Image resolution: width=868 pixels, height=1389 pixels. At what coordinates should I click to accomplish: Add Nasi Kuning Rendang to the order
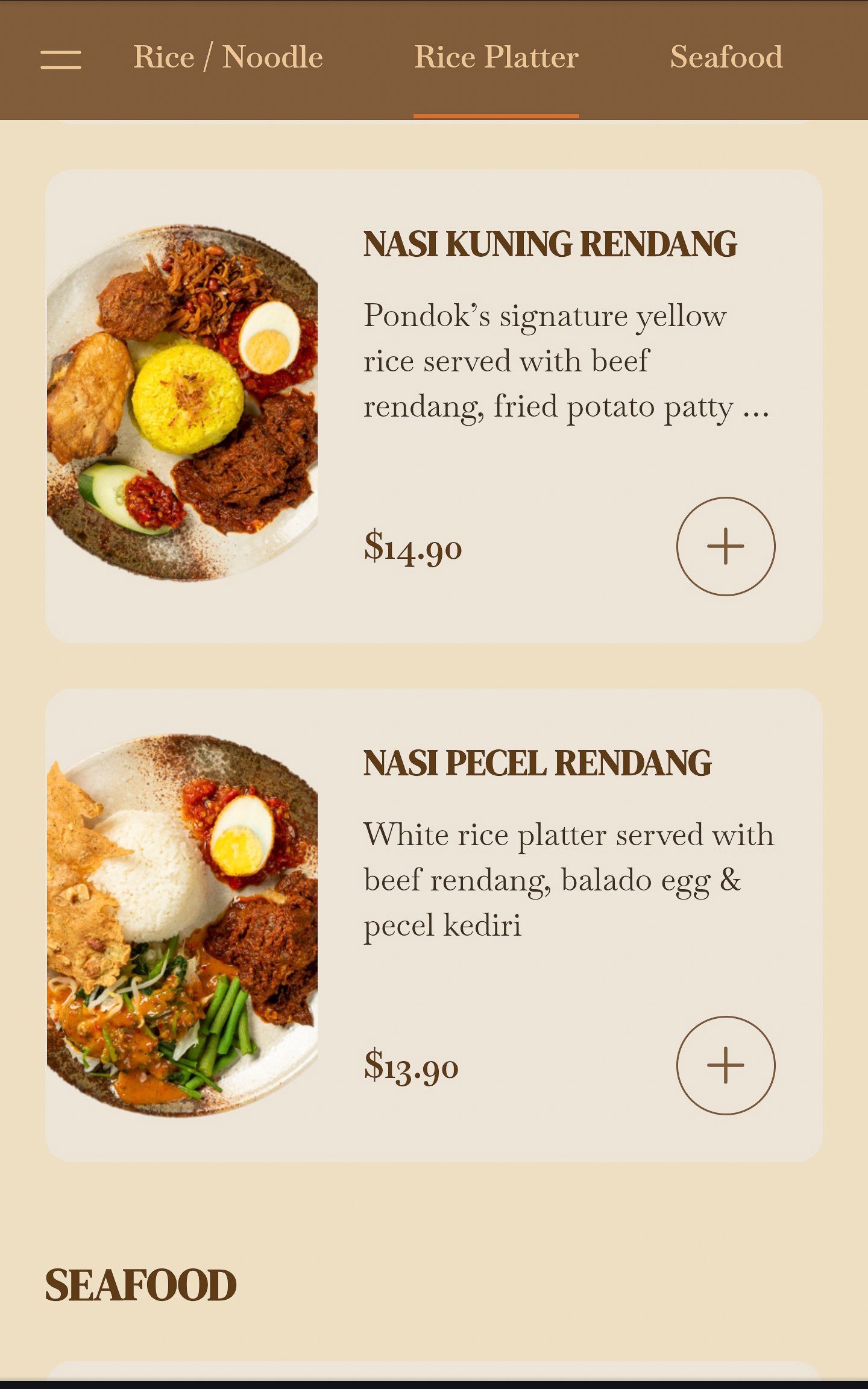(x=725, y=546)
